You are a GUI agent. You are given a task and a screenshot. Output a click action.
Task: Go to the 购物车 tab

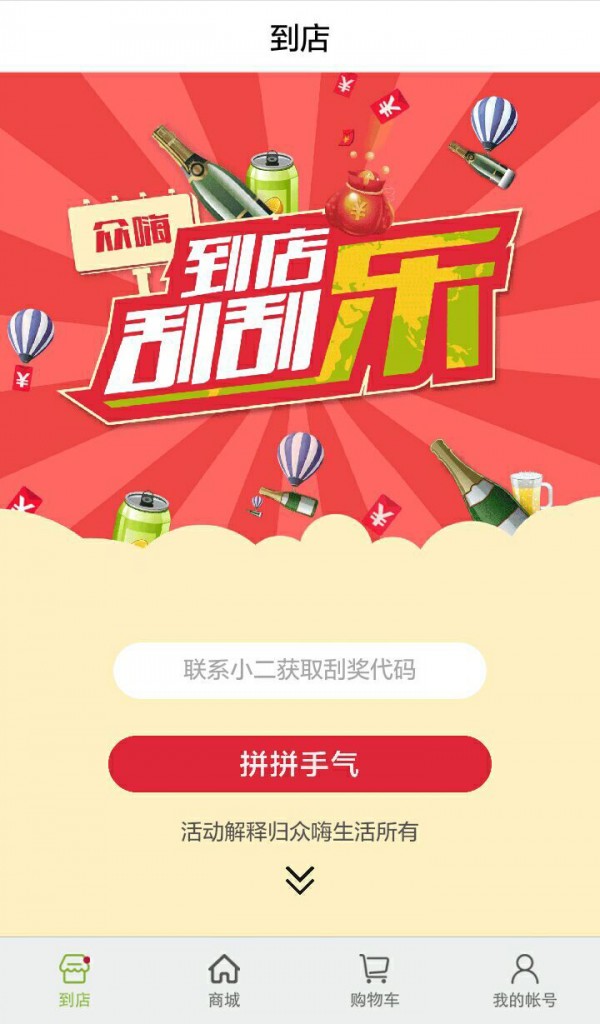[374, 980]
